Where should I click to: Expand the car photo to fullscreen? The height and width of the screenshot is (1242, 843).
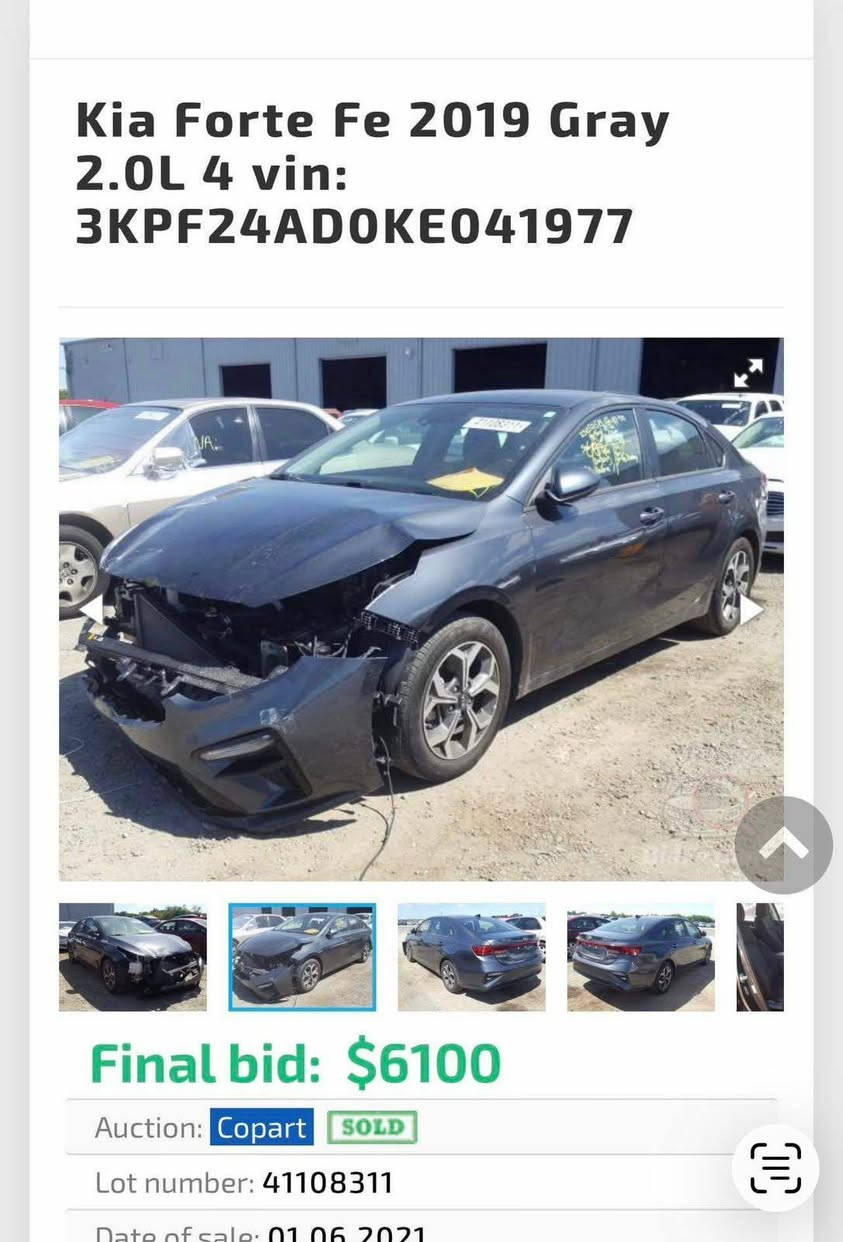pos(748,374)
